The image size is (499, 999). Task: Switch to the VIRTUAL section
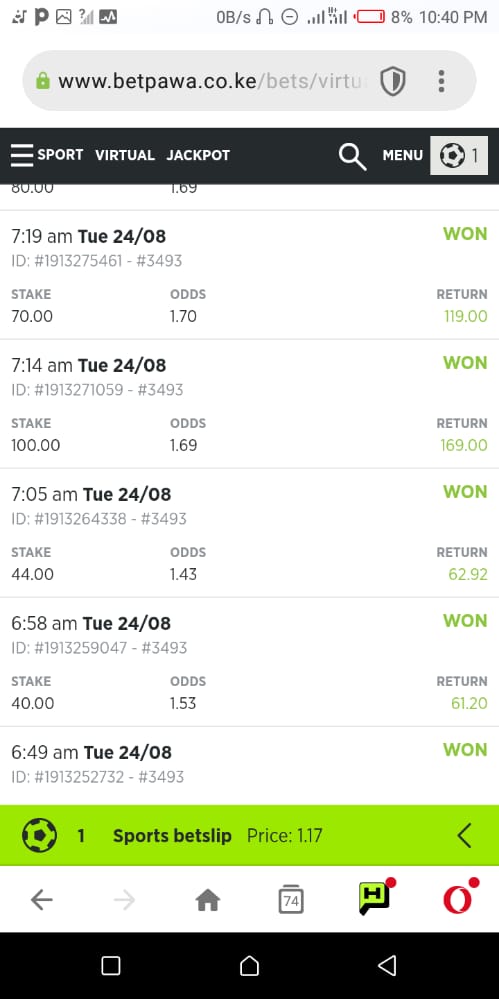click(x=125, y=155)
